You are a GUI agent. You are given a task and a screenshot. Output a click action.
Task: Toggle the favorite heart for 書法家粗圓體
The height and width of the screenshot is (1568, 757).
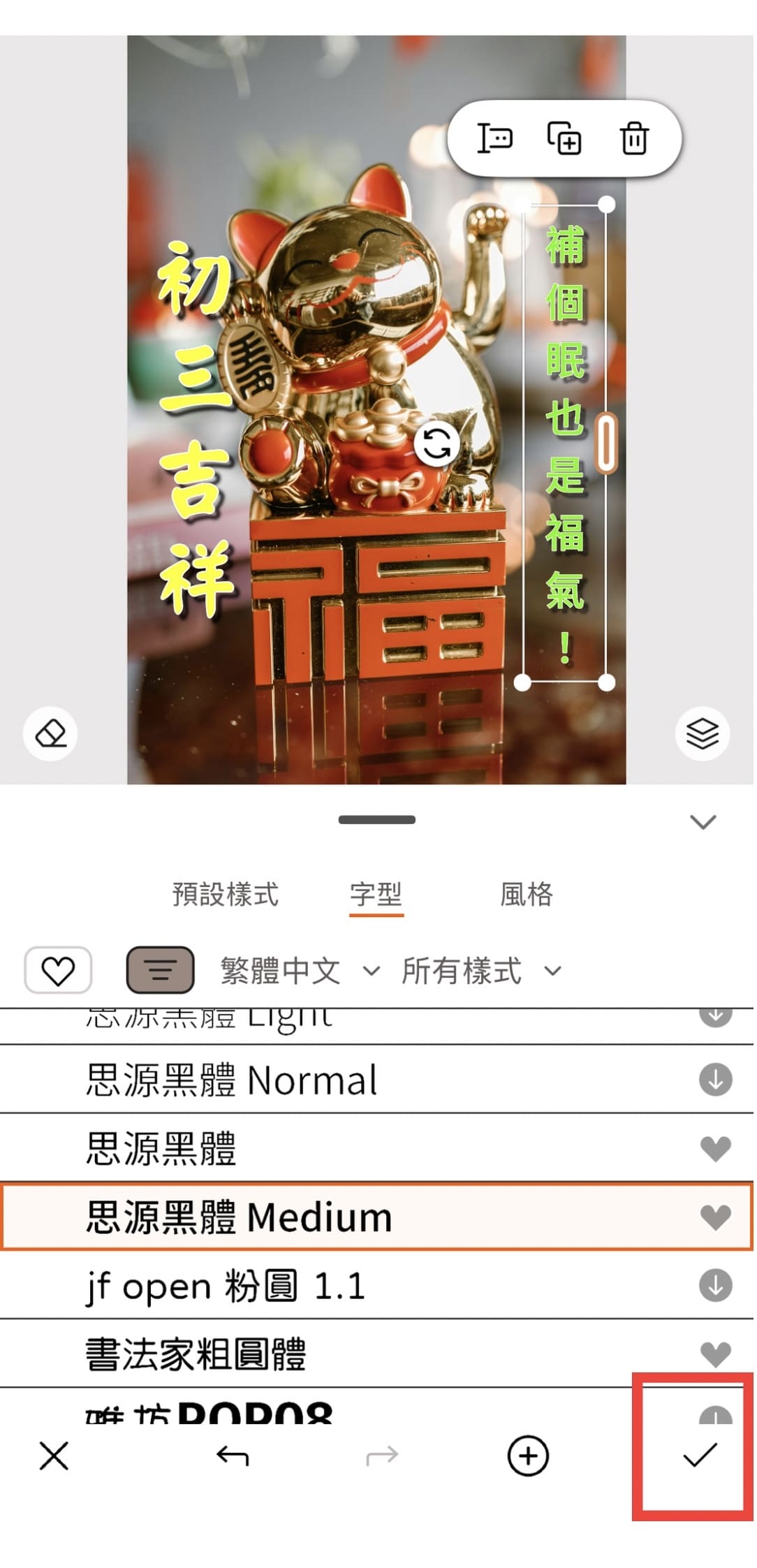tap(715, 1354)
